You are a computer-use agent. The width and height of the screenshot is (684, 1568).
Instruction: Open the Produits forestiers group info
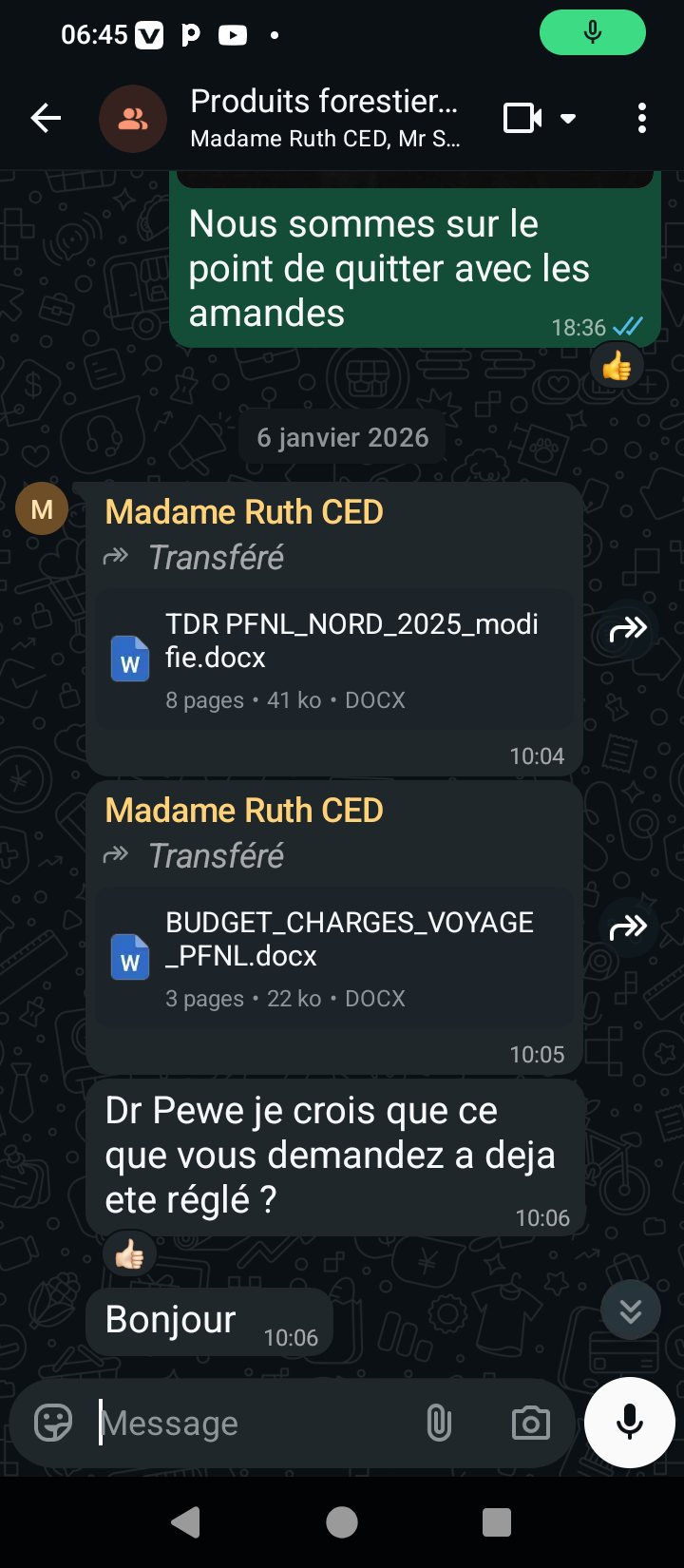click(x=323, y=117)
